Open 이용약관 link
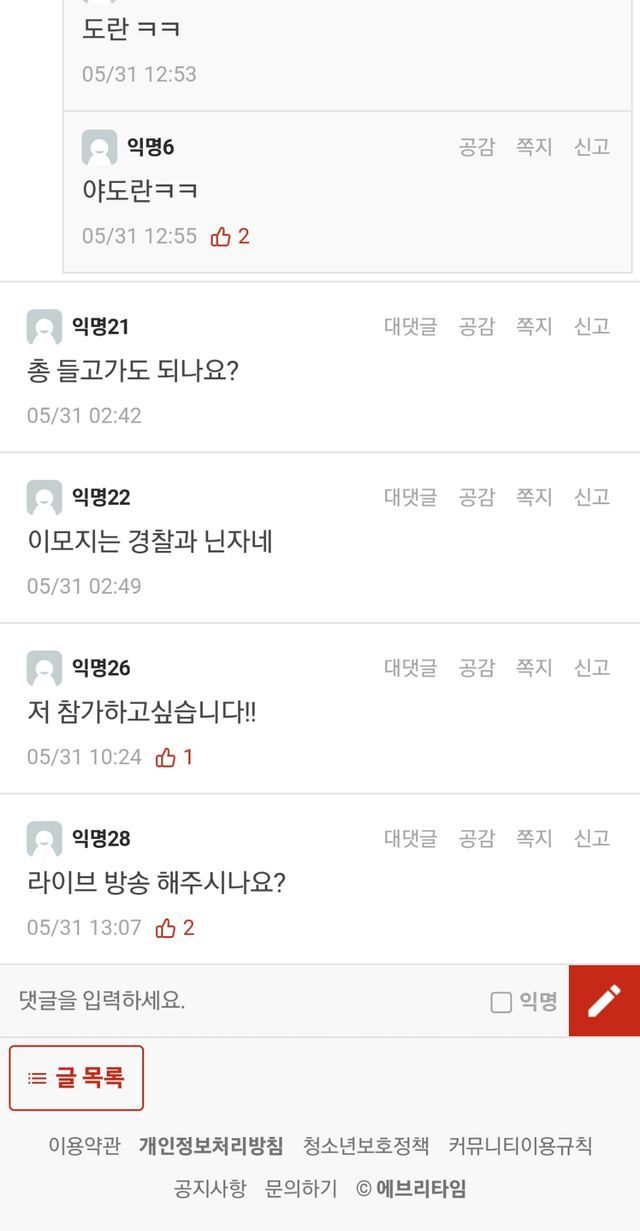Screen dimensions: 640x1231 click(84, 1145)
